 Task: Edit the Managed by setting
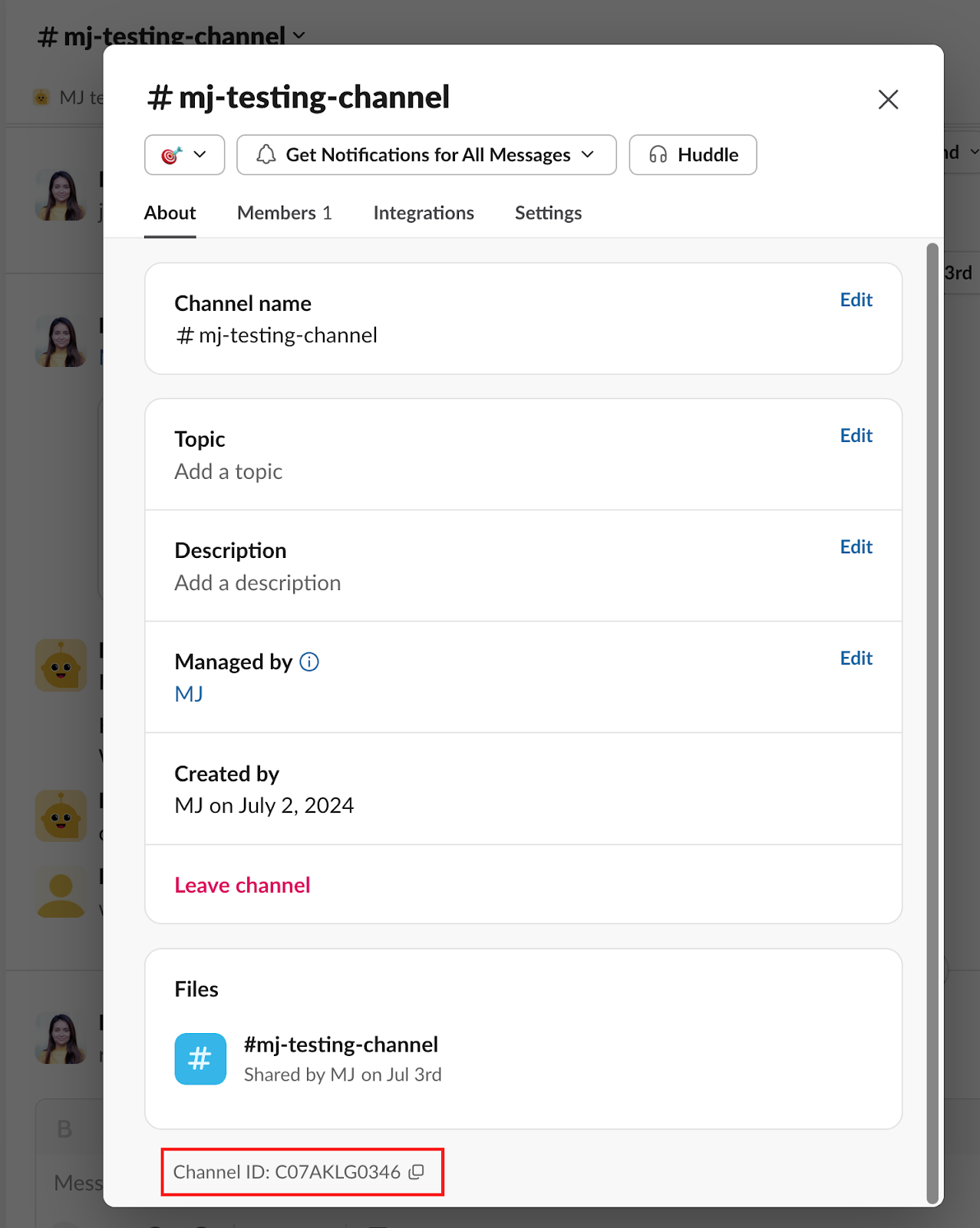[x=856, y=659]
